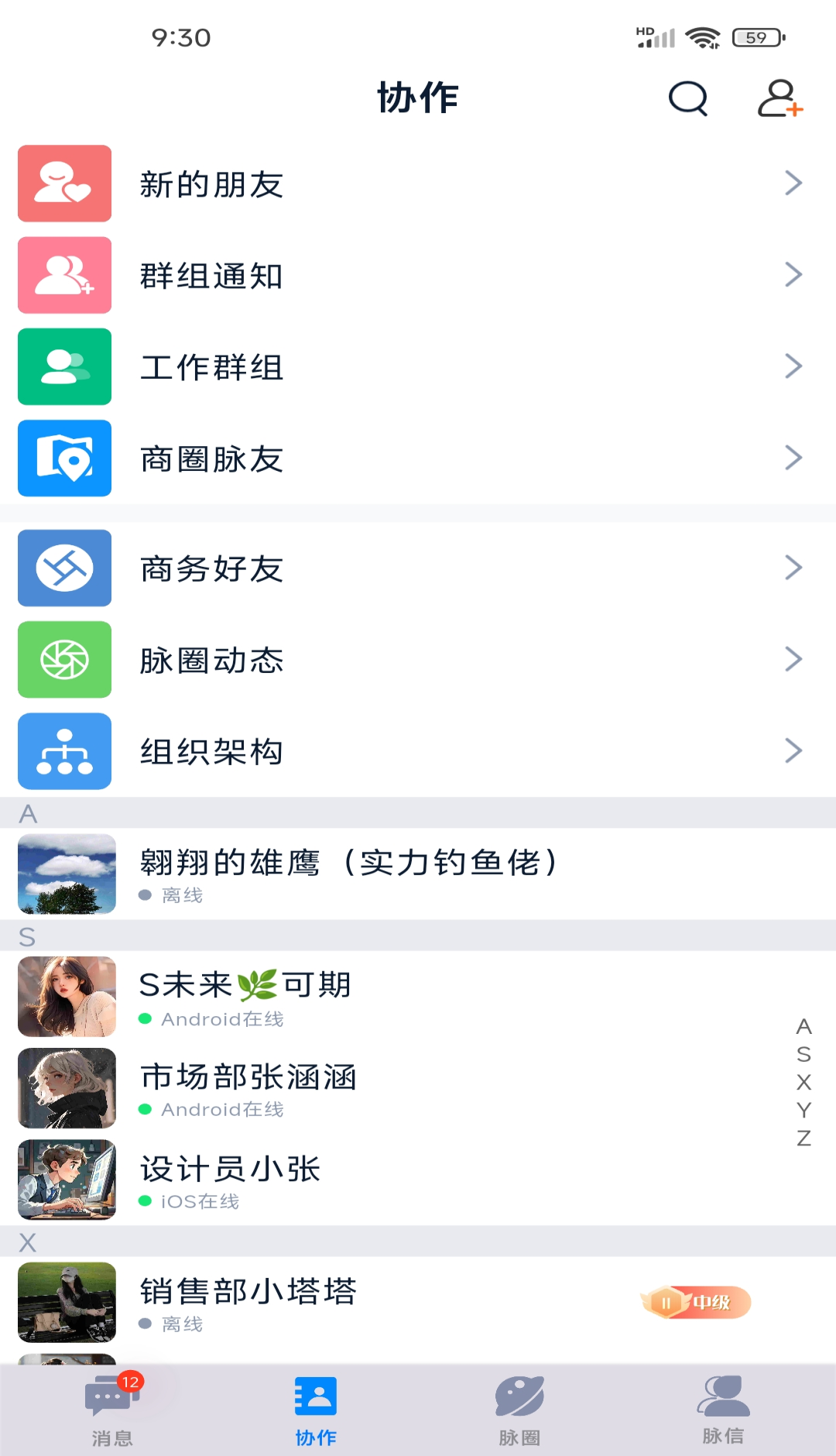Tap the 群组通知 group notification icon
The width and height of the screenshot is (836, 1456).
64,276
